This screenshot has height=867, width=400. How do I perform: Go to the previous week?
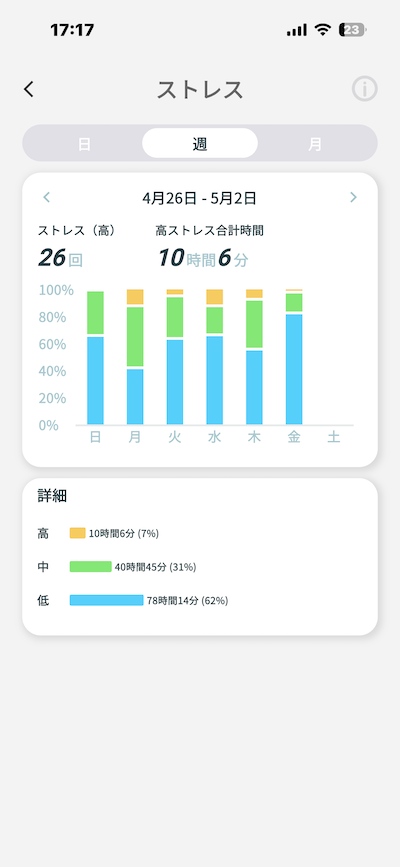(47, 197)
